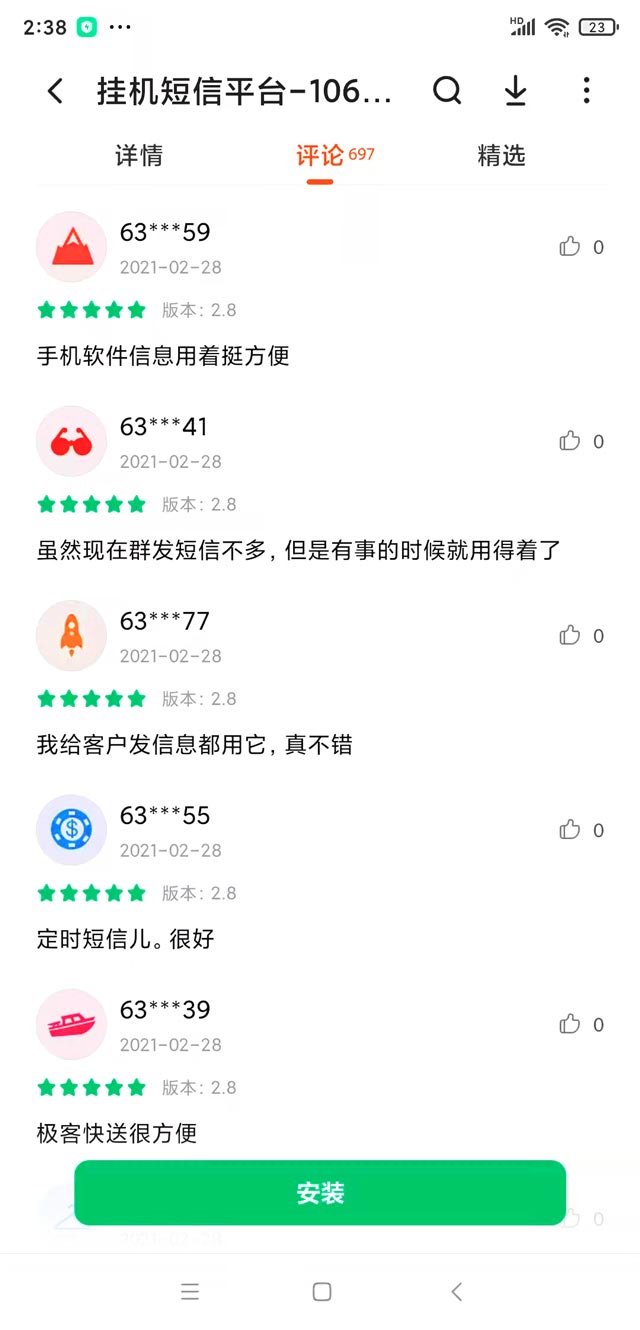Viewport: 640px width, 1330px height.
Task: Like the review by 63***39
Action: click(570, 1024)
